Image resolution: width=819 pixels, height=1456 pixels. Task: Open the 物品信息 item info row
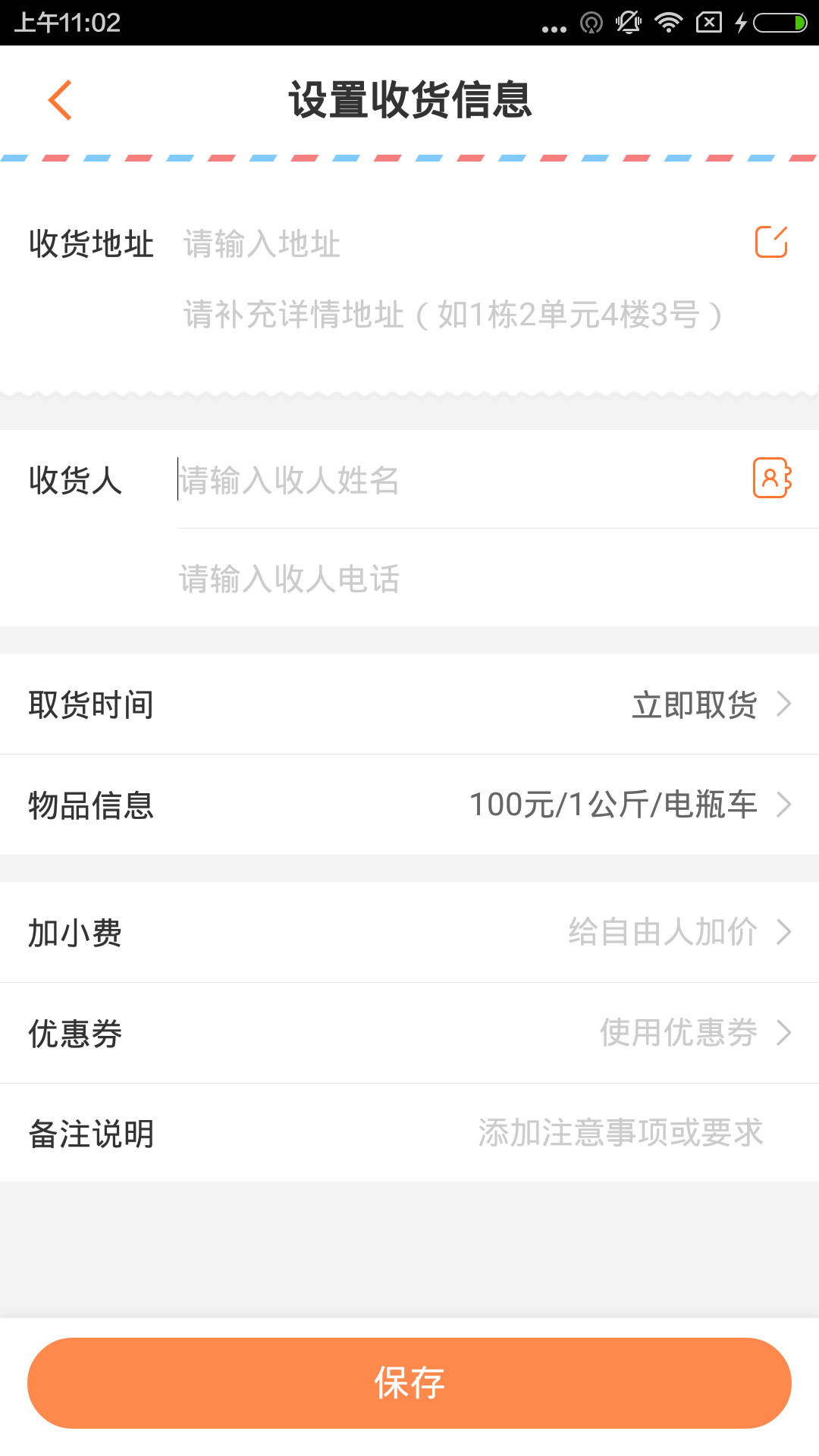pos(409,805)
